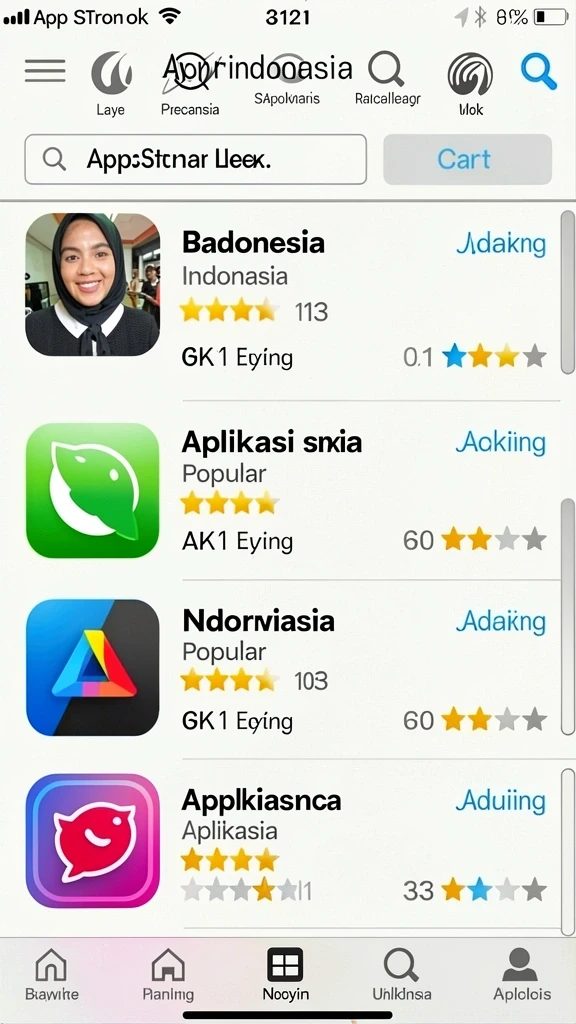576x1024 pixels.
Task: Focus the App Store search field
Action: tap(195, 159)
